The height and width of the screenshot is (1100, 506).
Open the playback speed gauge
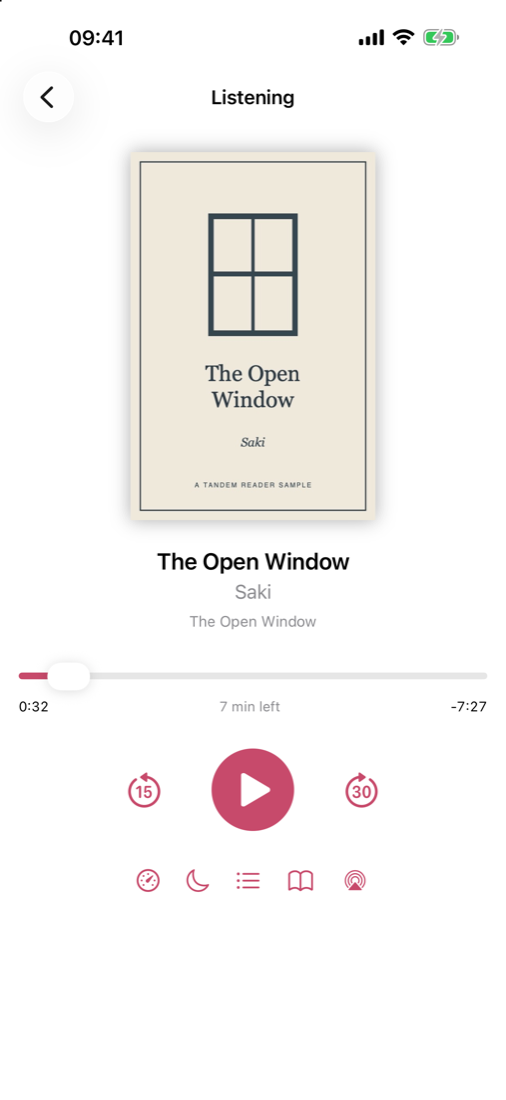tap(148, 880)
